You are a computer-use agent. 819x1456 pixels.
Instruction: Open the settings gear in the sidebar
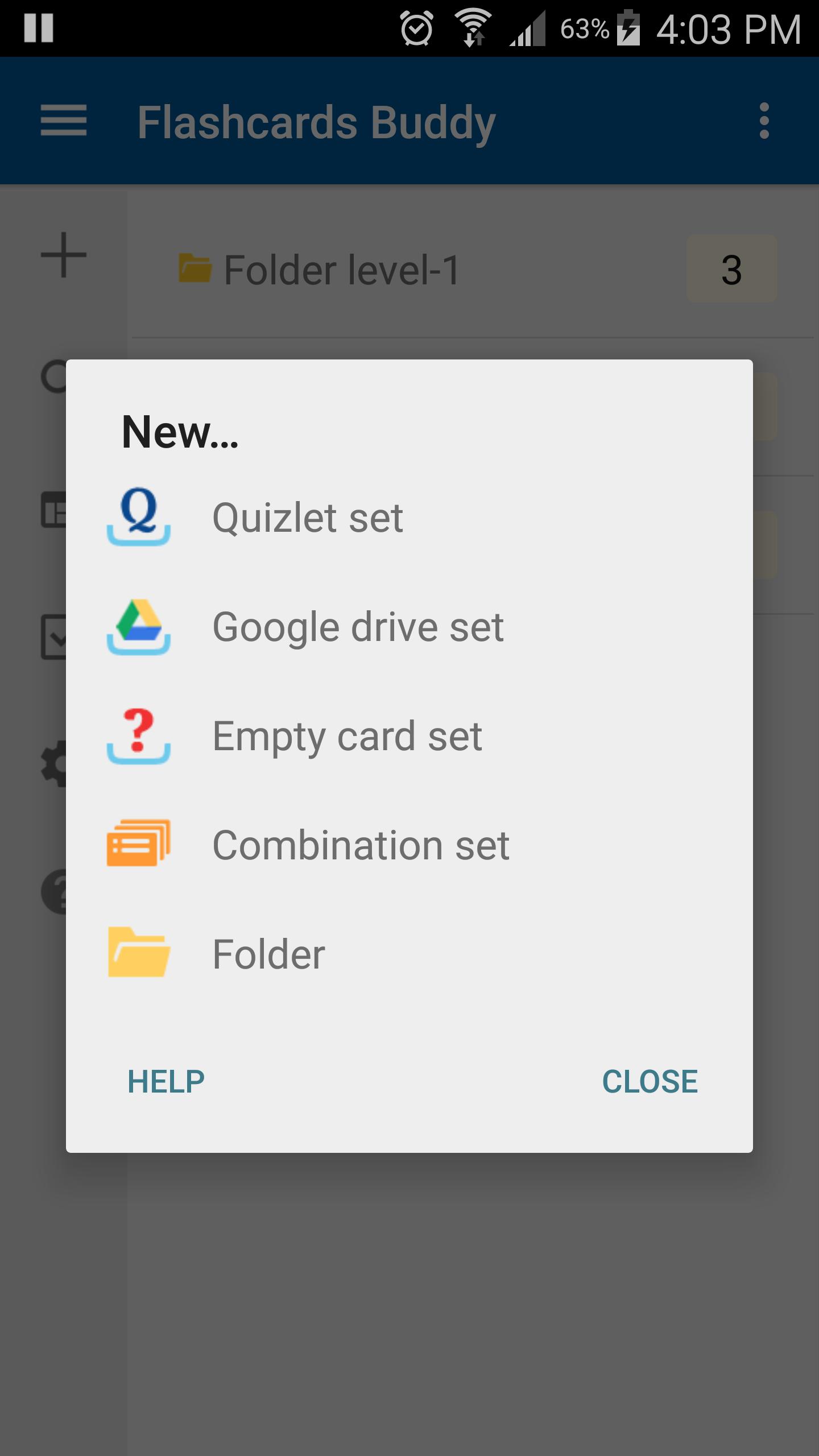(x=56, y=762)
